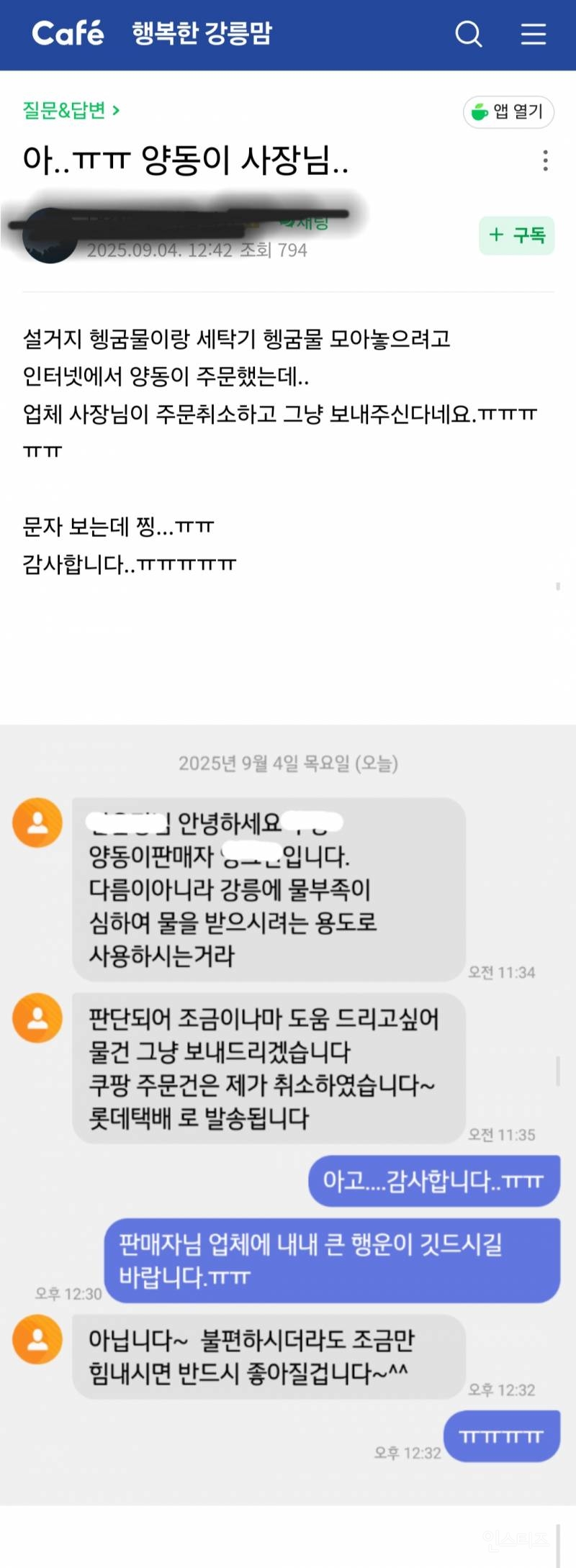
Task: Tap the seller's first orange avatar icon
Action: (37, 822)
